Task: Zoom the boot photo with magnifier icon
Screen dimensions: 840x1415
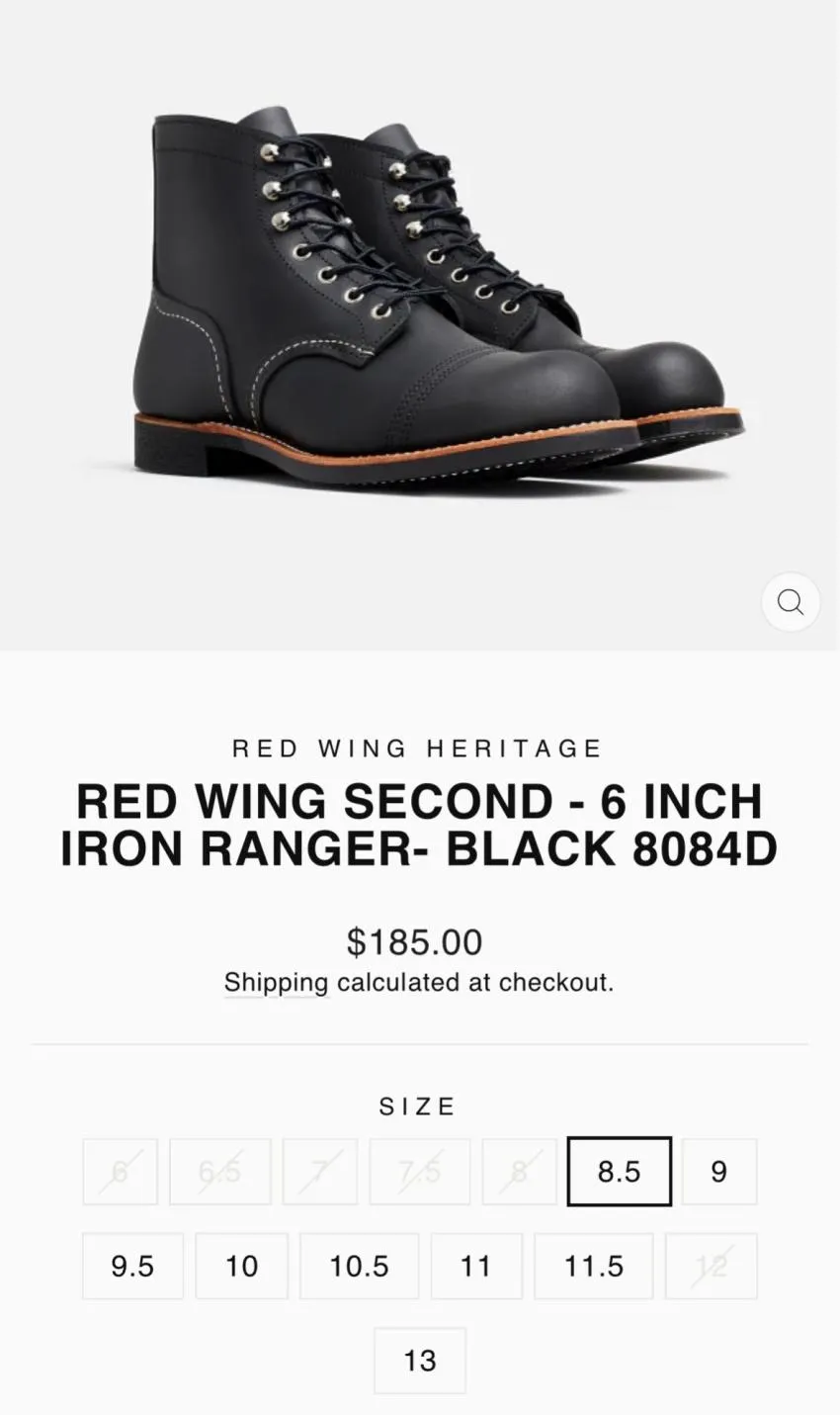Action: pyautogui.click(x=790, y=601)
